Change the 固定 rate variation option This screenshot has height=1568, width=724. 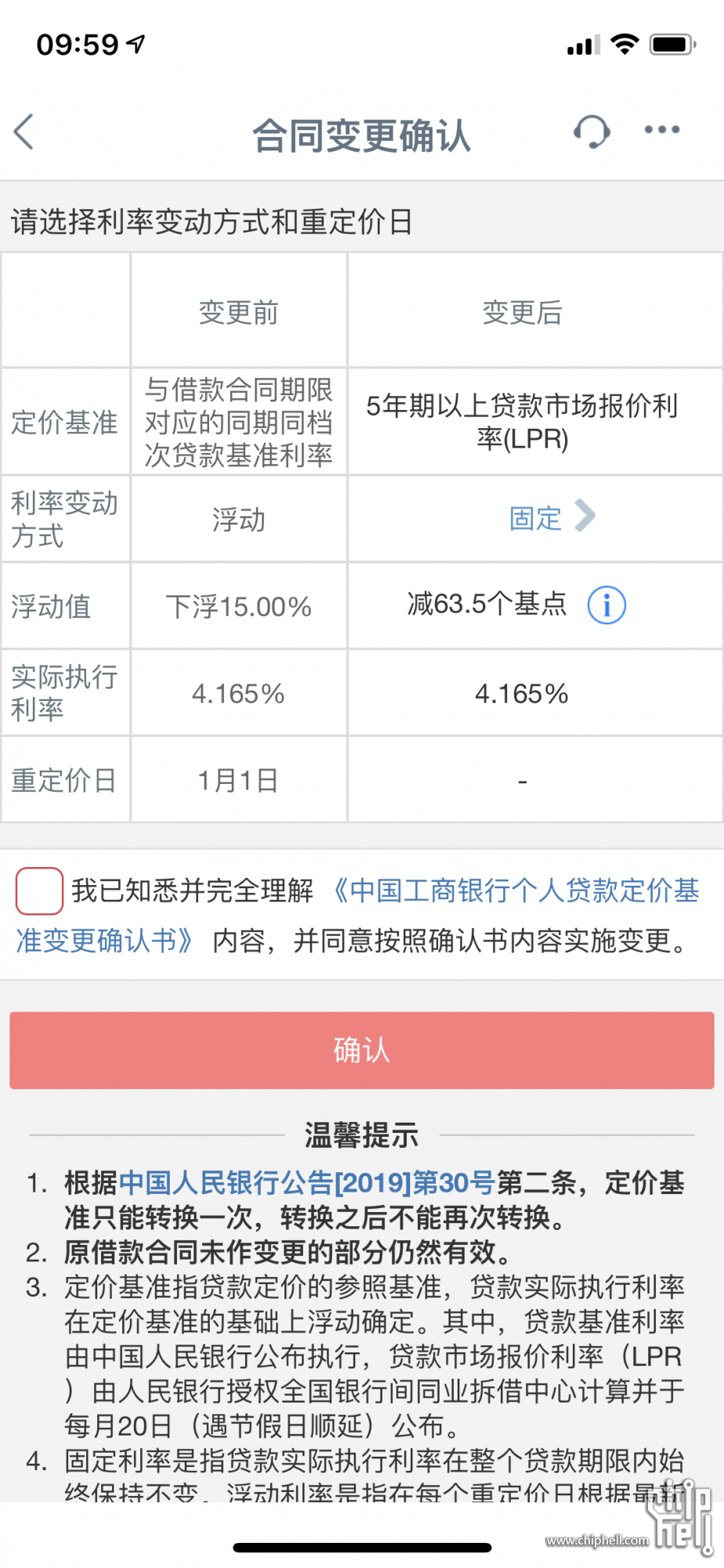click(x=552, y=517)
